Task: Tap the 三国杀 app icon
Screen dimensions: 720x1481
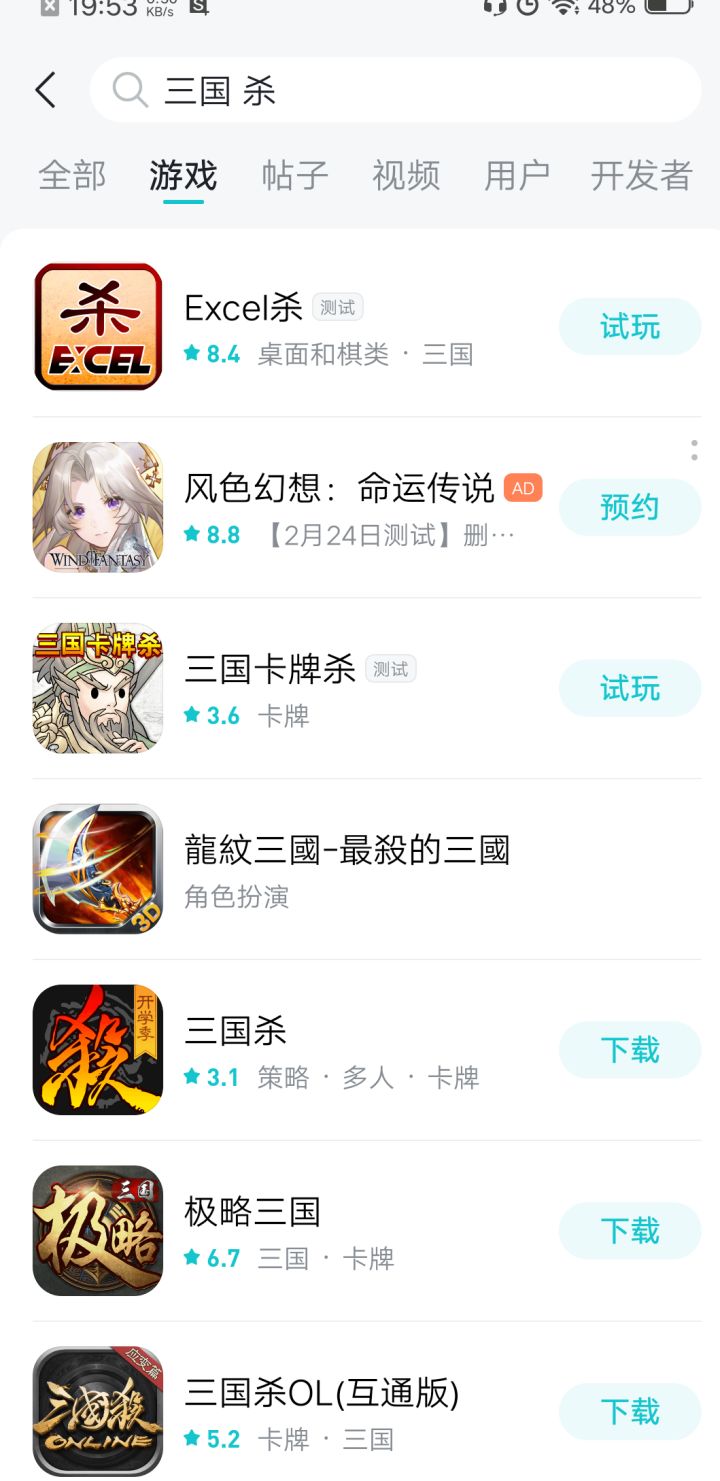Action: pos(97,1049)
